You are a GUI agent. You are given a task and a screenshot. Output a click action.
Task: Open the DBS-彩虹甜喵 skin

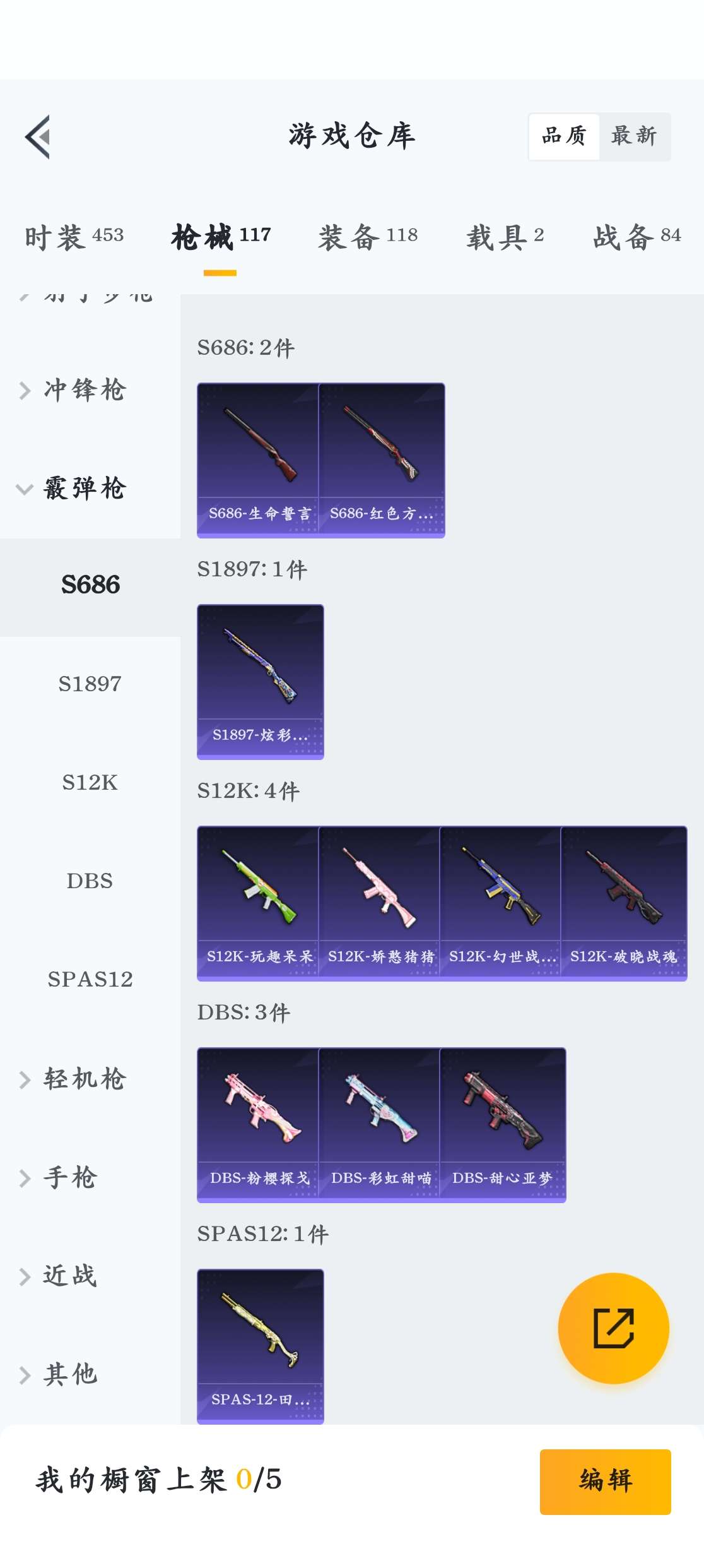tap(380, 1125)
